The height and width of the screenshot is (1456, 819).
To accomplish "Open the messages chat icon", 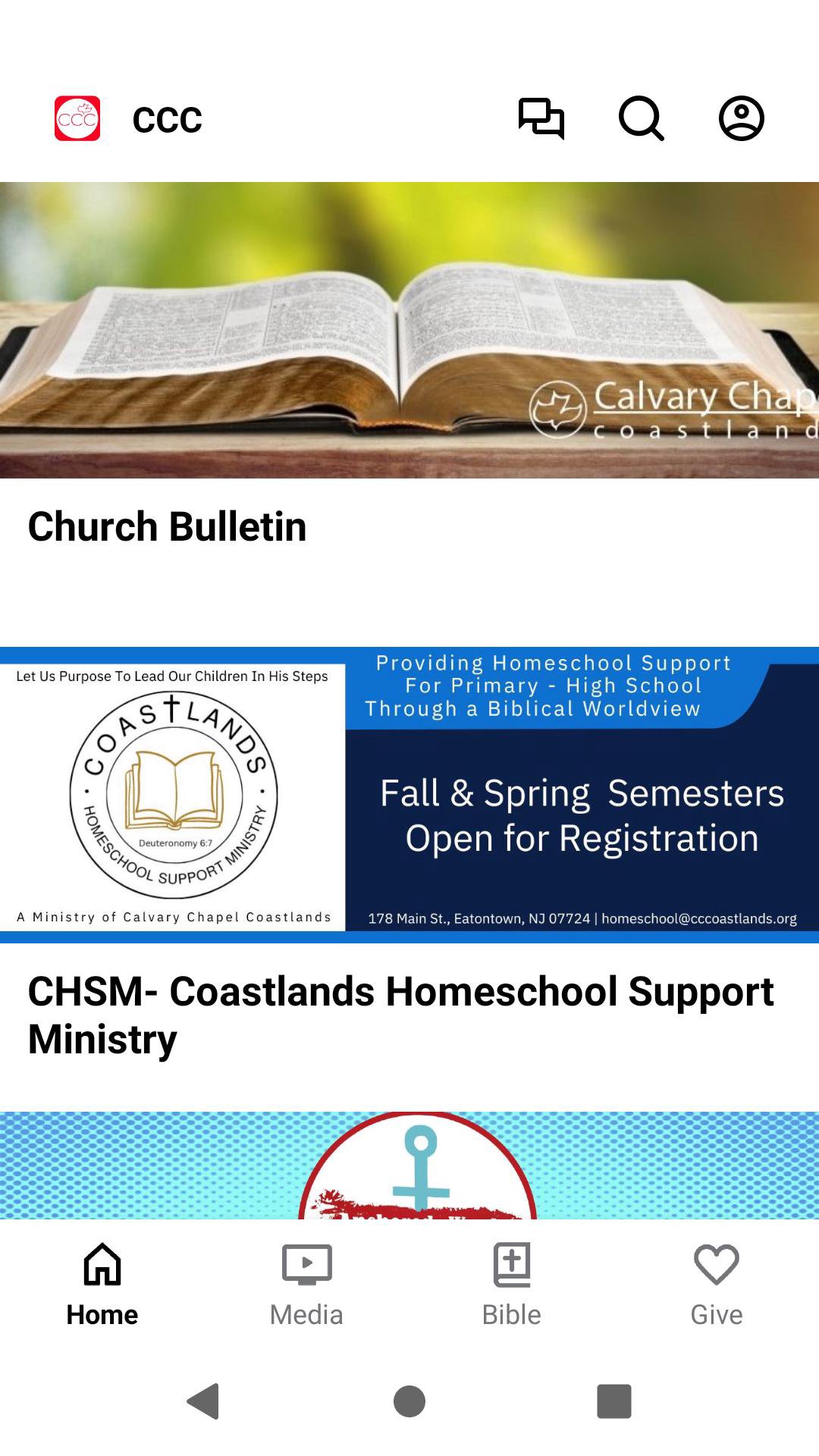I will [x=541, y=118].
